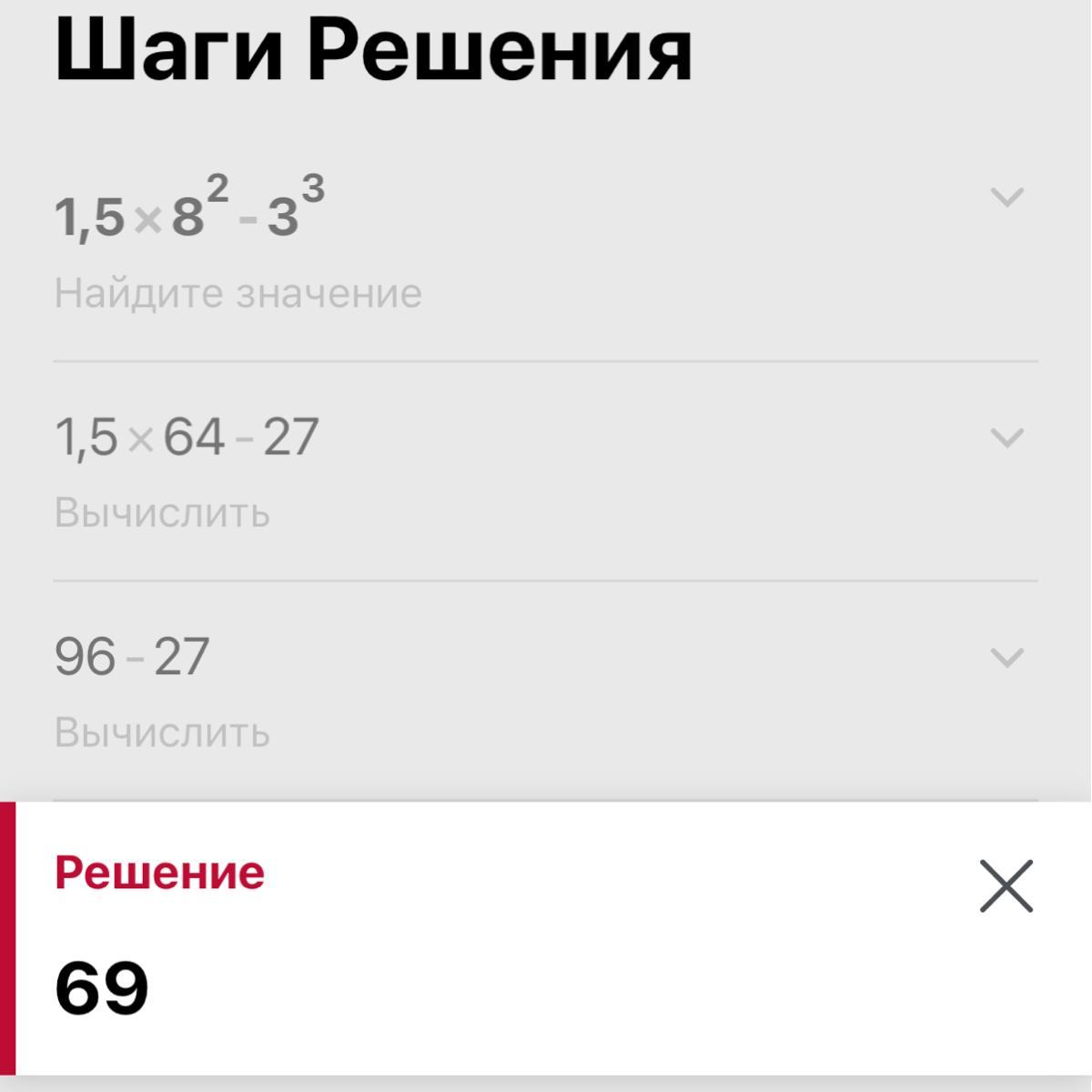
Task: Expand the 1,5×8²-3³ step
Action: (1006, 197)
